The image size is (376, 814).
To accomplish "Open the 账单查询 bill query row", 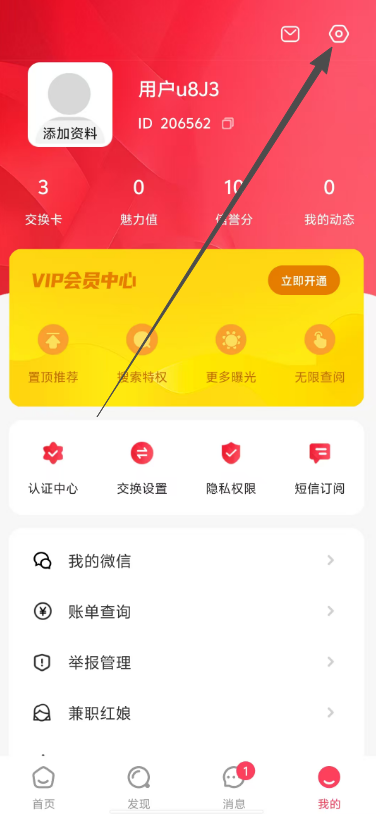I will pyautogui.click(x=186, y=612).
